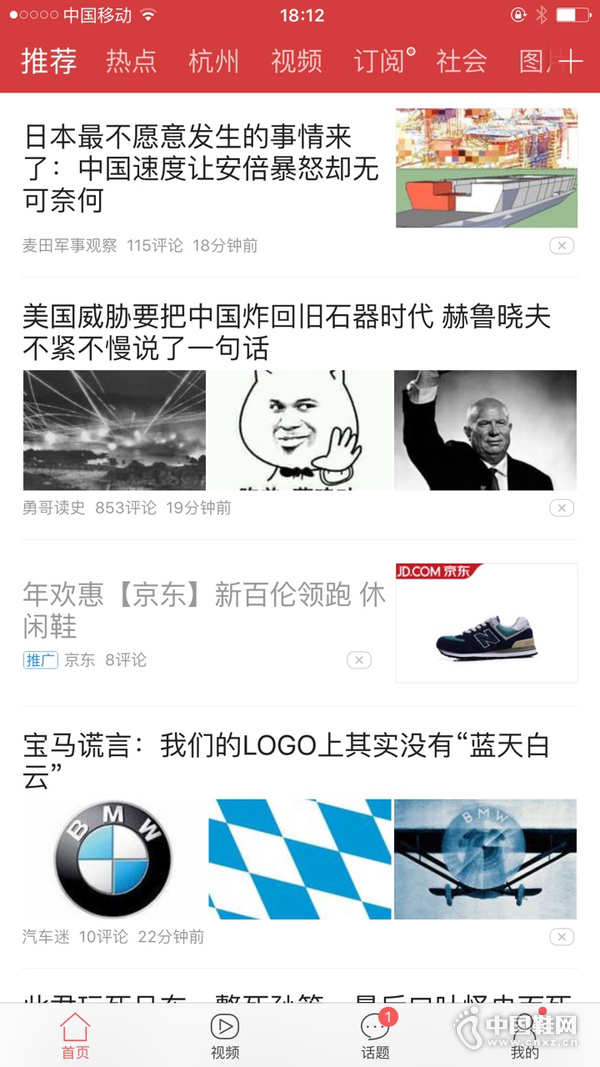Tap the plus icon to add channels

pyautogui.click(x=571, y=61)
